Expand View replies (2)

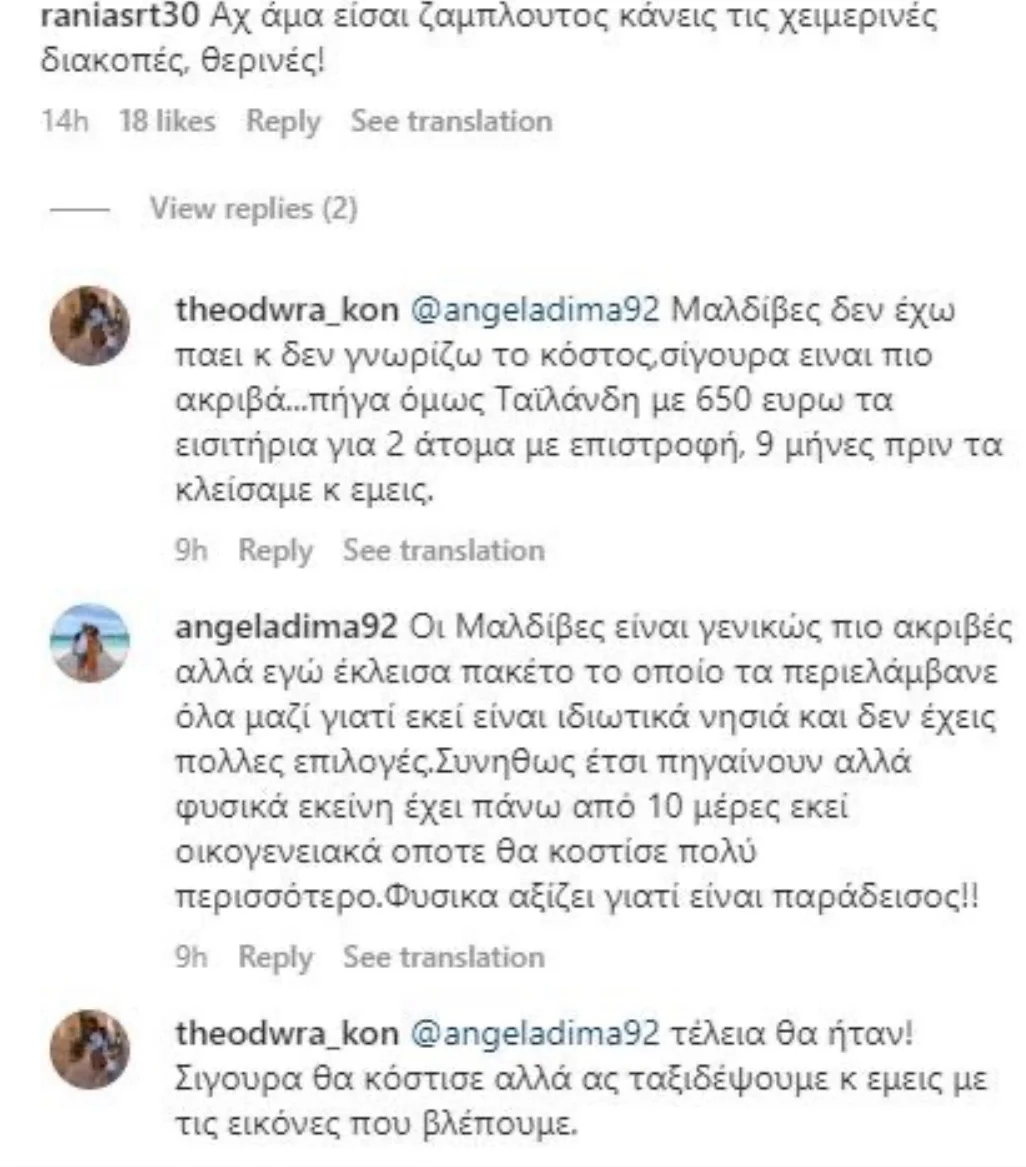click(x=253, y=208)
